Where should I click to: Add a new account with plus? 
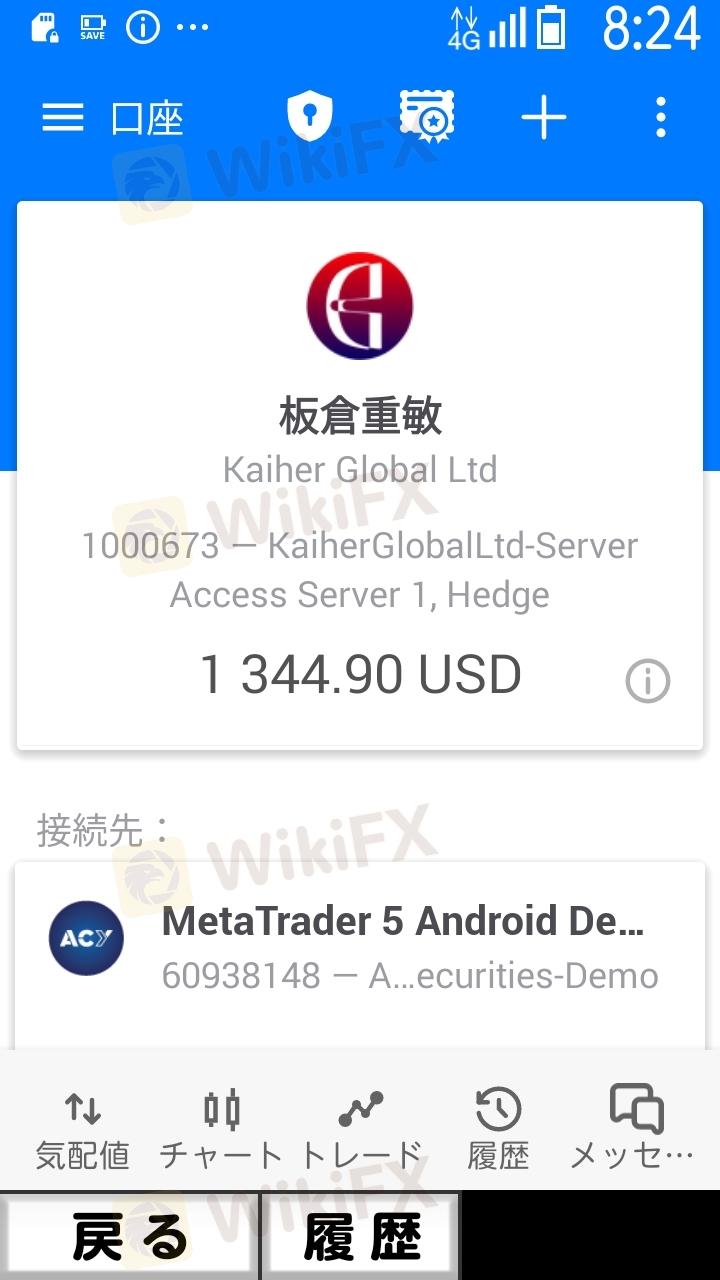click(544, 119)
